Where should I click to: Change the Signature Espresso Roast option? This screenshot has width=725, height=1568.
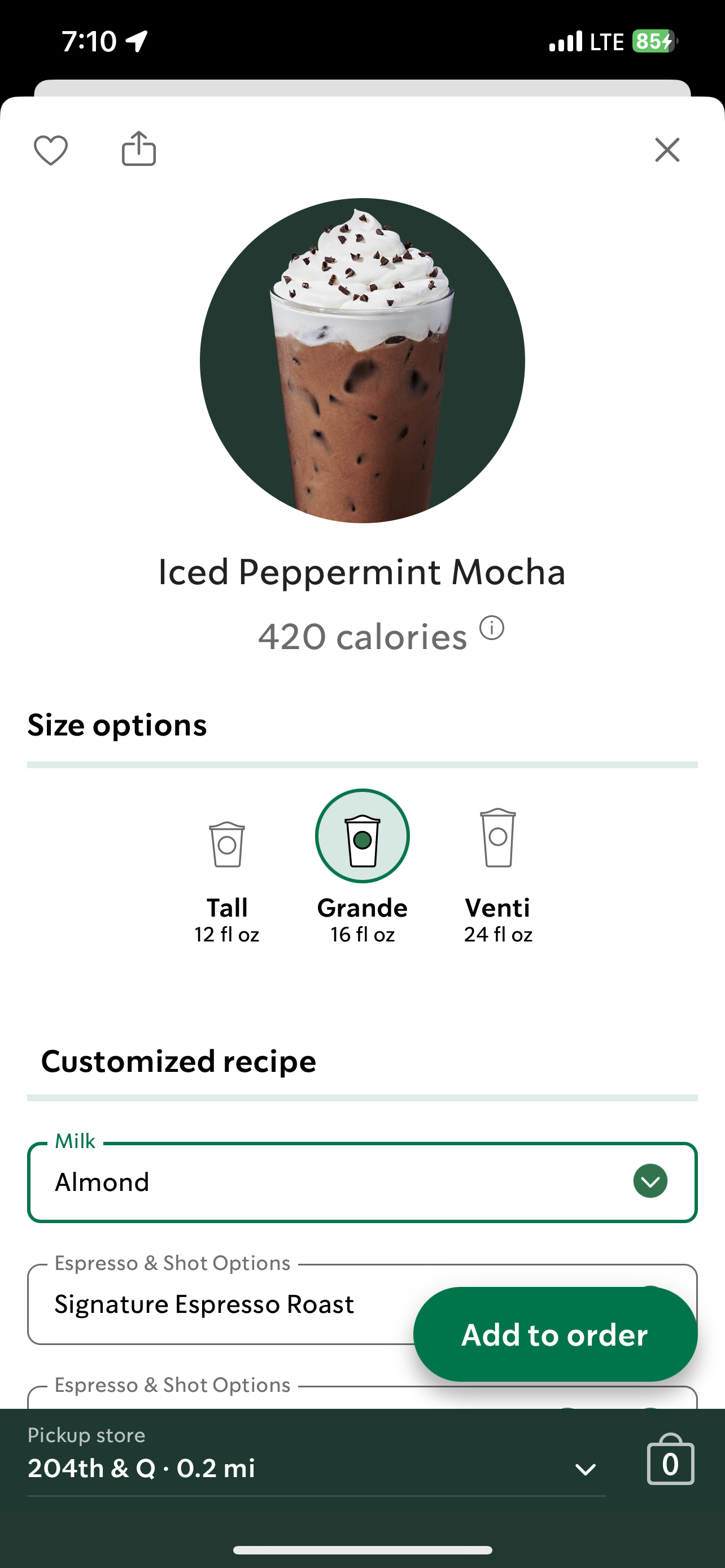pos(220,1304)
